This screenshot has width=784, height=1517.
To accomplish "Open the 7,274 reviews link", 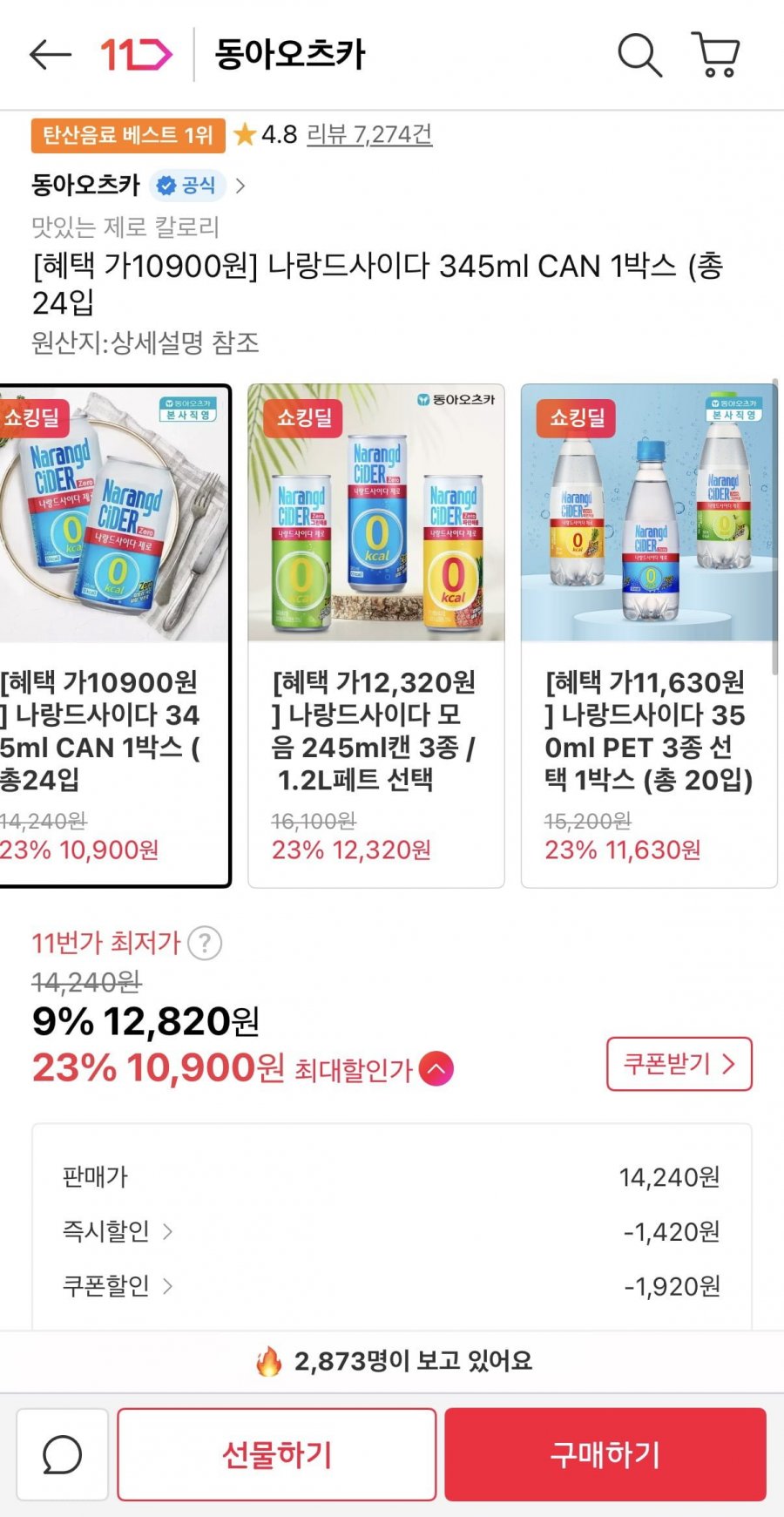I will (x=369, y=134).
